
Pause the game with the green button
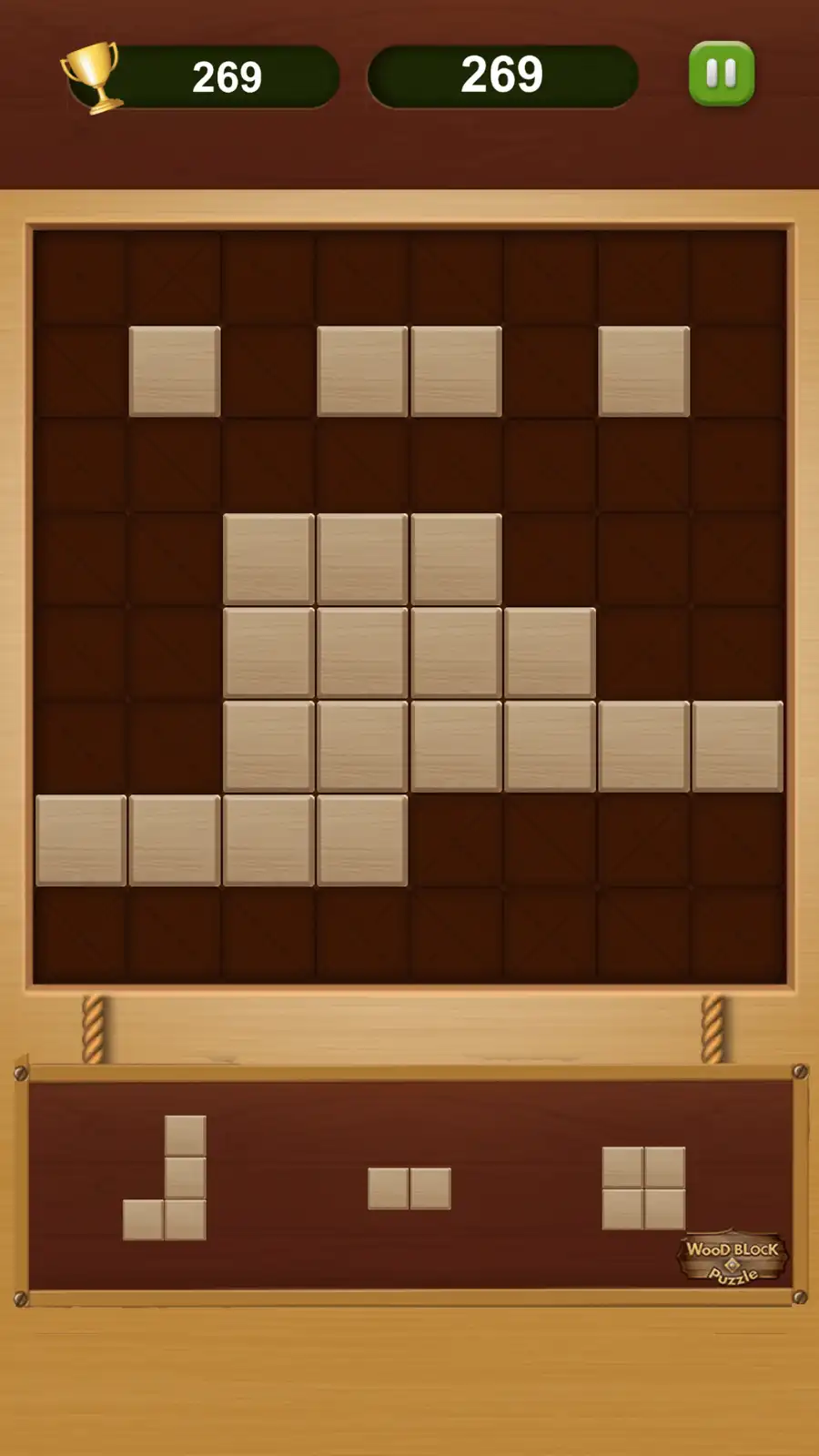(721, 74)
